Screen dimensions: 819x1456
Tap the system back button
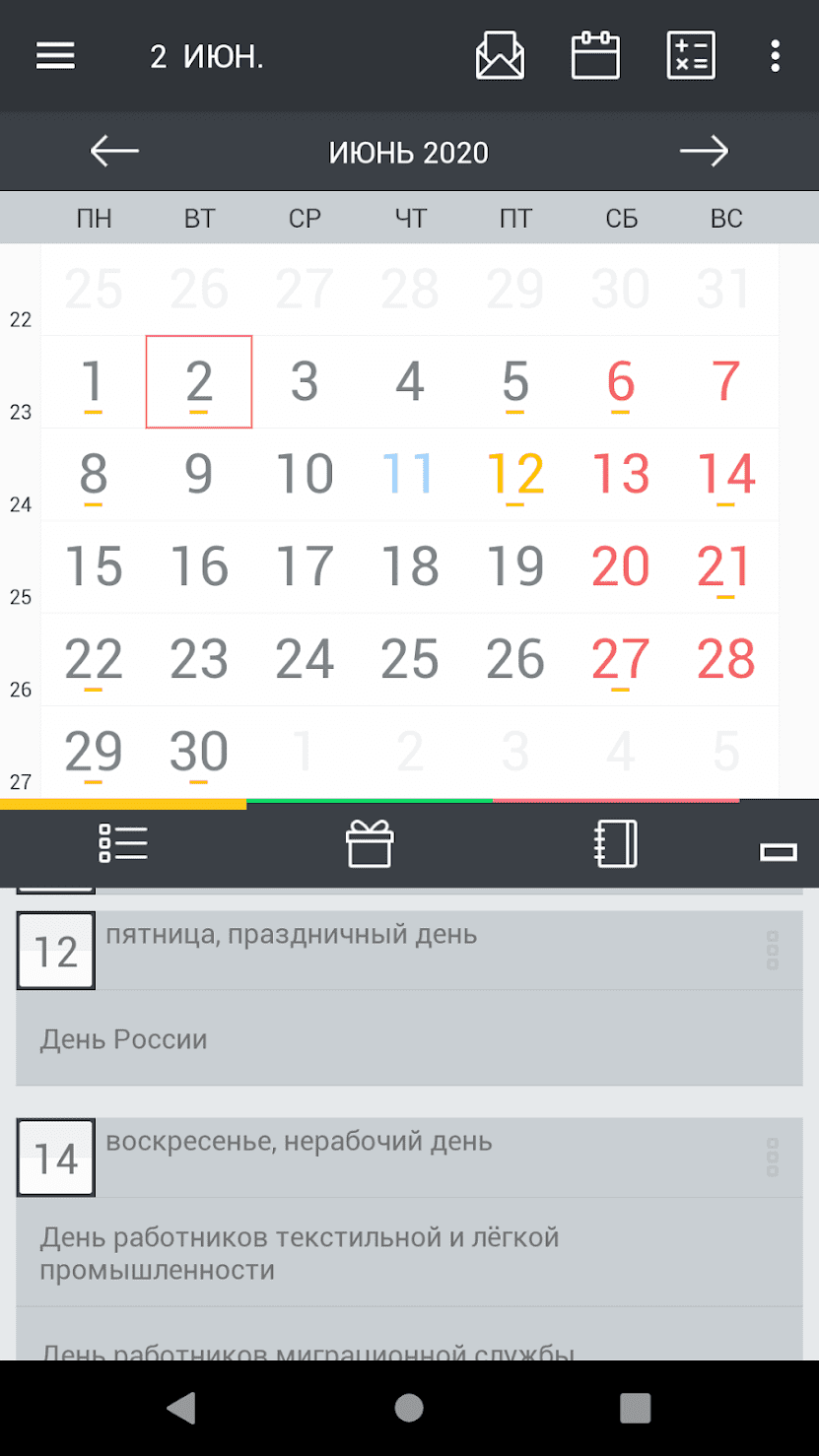coord(181,1408)
